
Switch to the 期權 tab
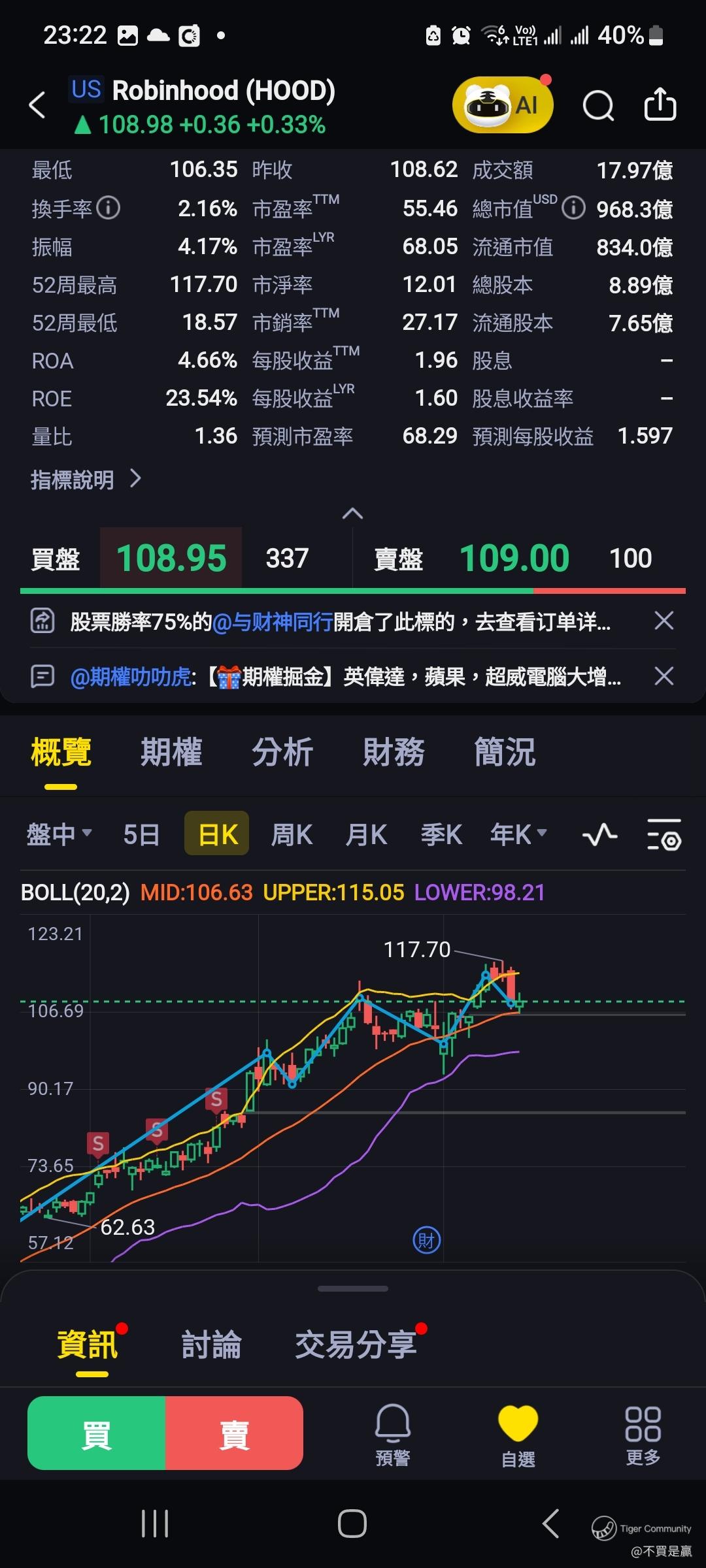[x=171, y=752]
